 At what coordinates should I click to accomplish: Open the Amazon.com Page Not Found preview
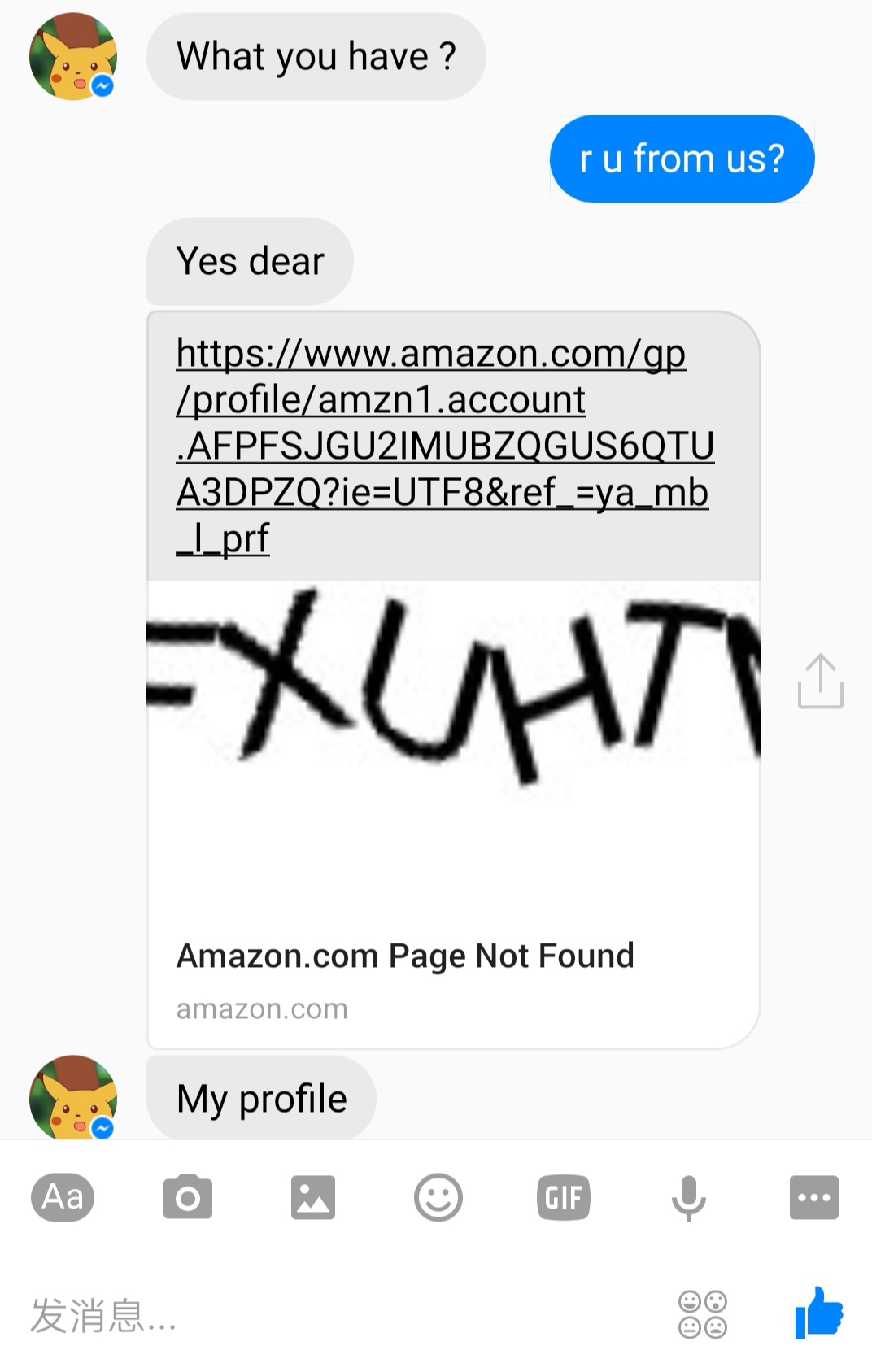(404, 955)
